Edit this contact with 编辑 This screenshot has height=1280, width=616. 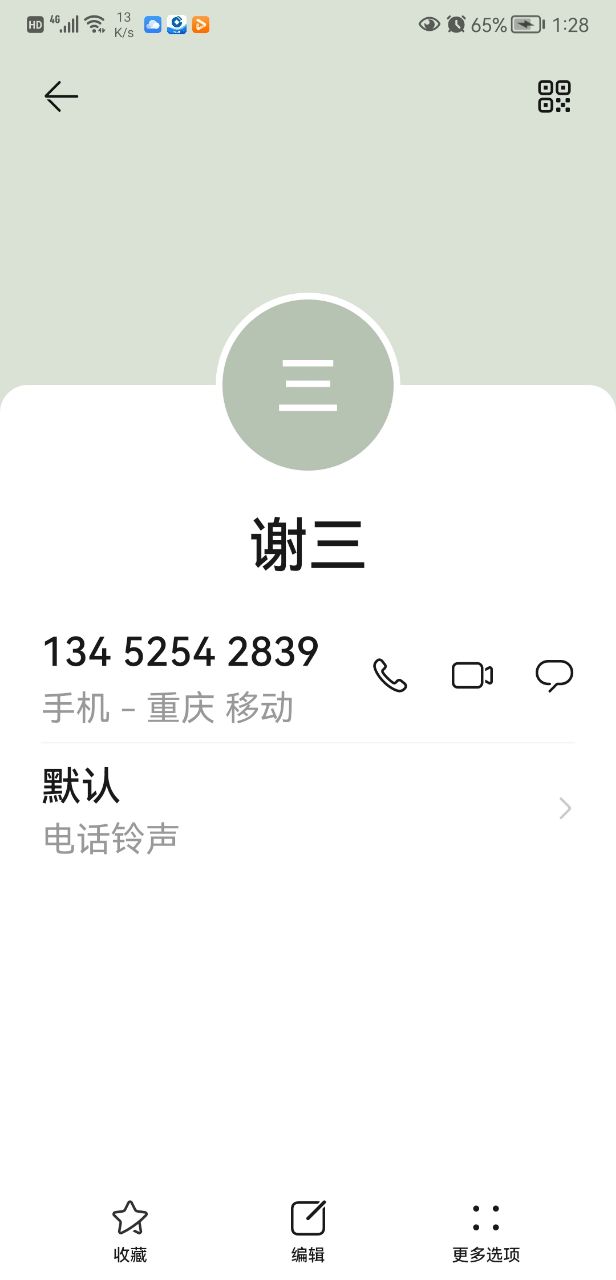[308, 1230]
